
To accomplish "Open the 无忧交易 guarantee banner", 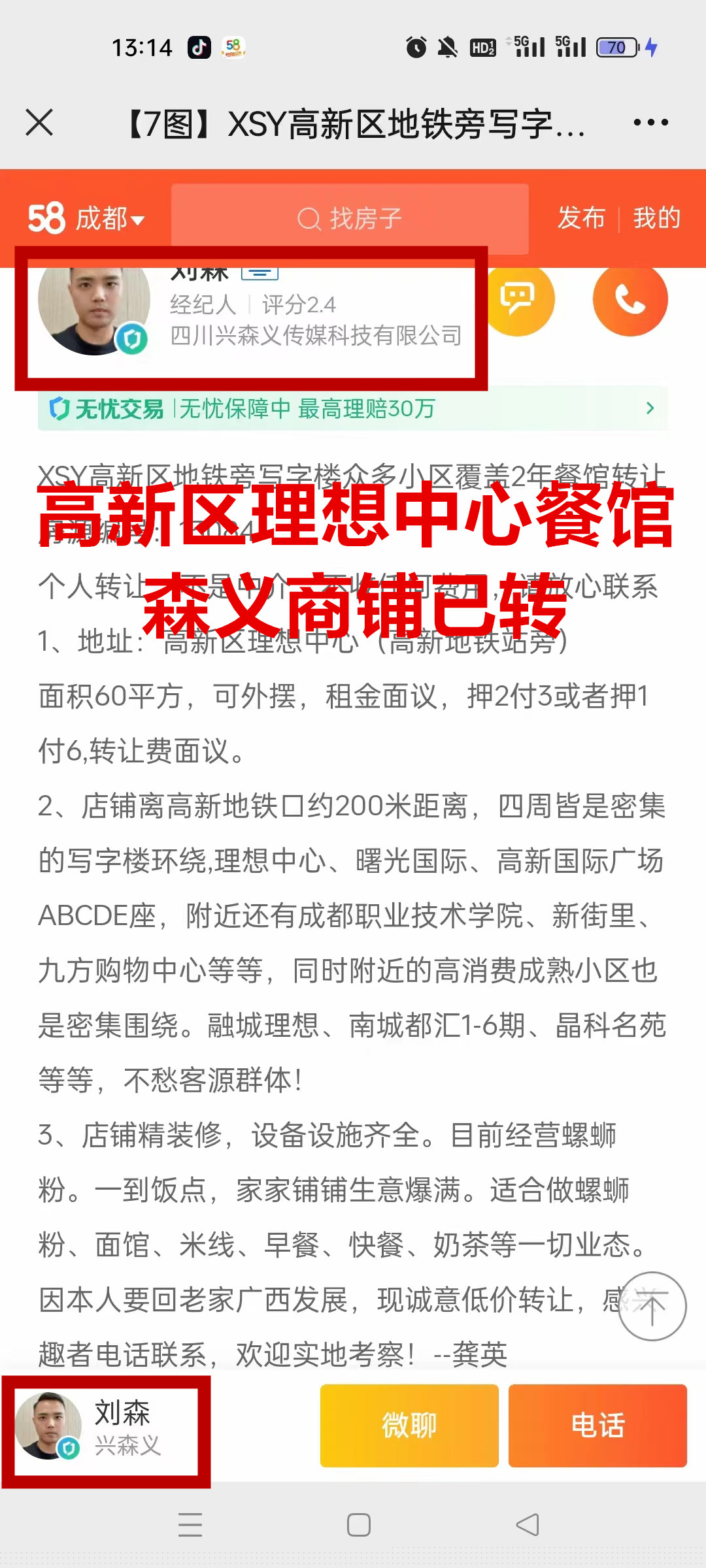I will pyautogui.click(x=352, y=409).
